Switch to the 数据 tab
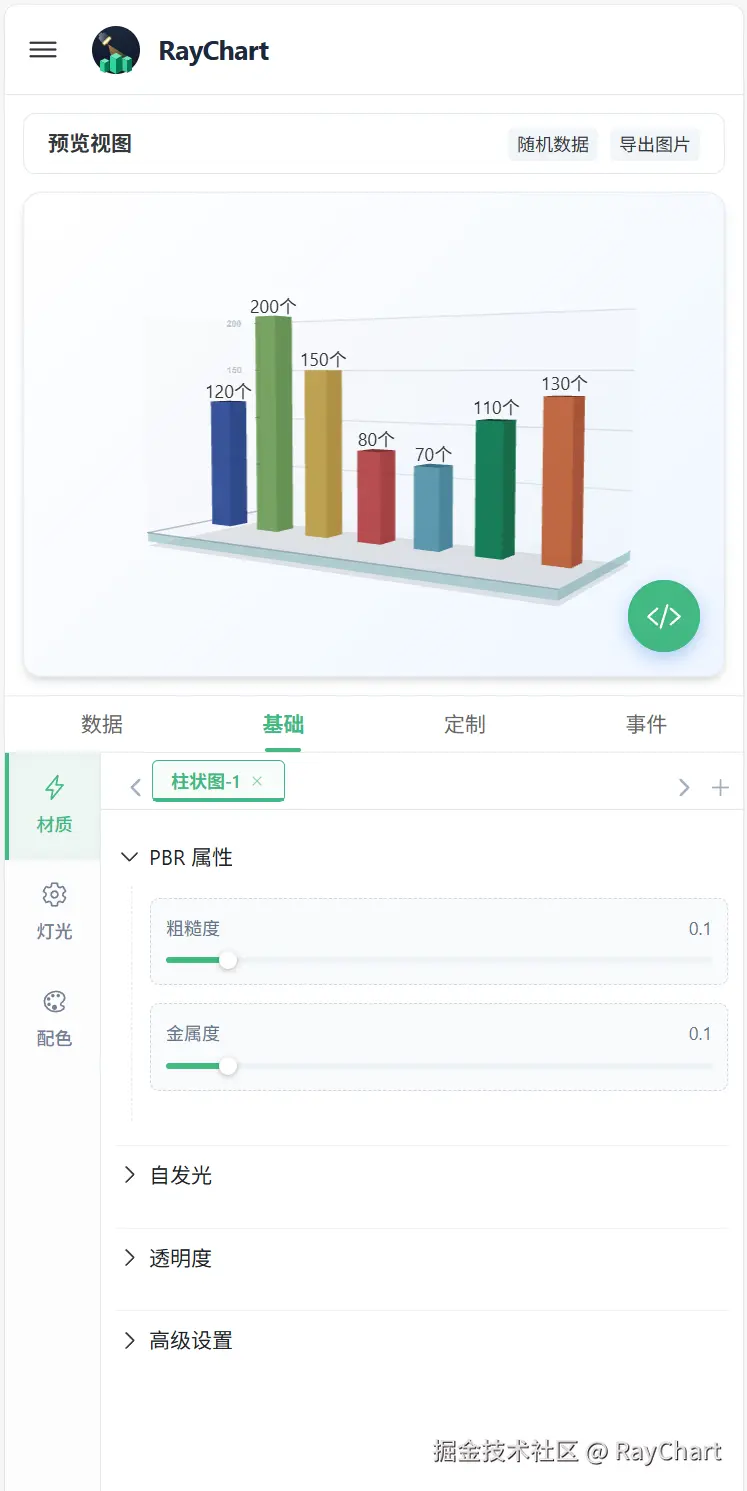This screenshot has width=747, height=1491. [x=102, y=724]
